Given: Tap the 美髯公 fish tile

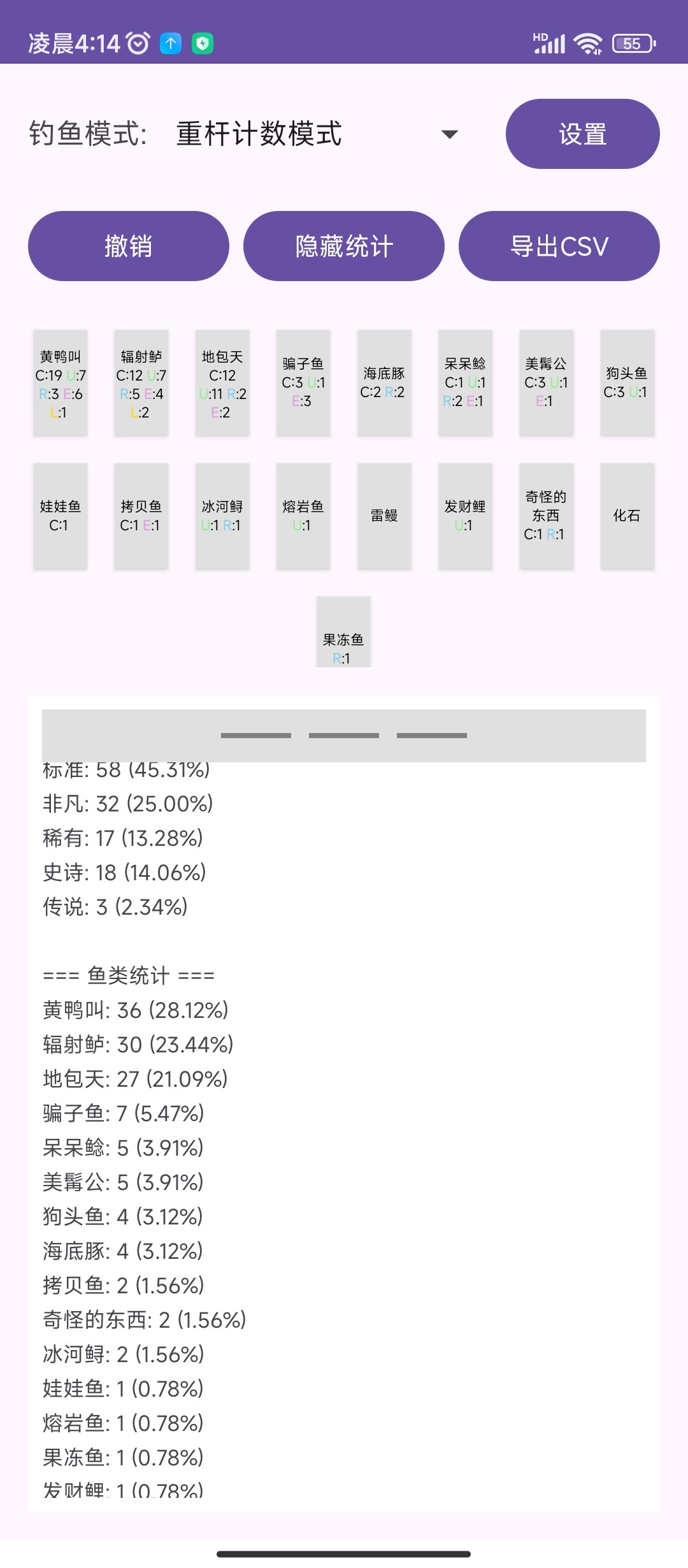Looking at the screenshot, I should (546, 383).
